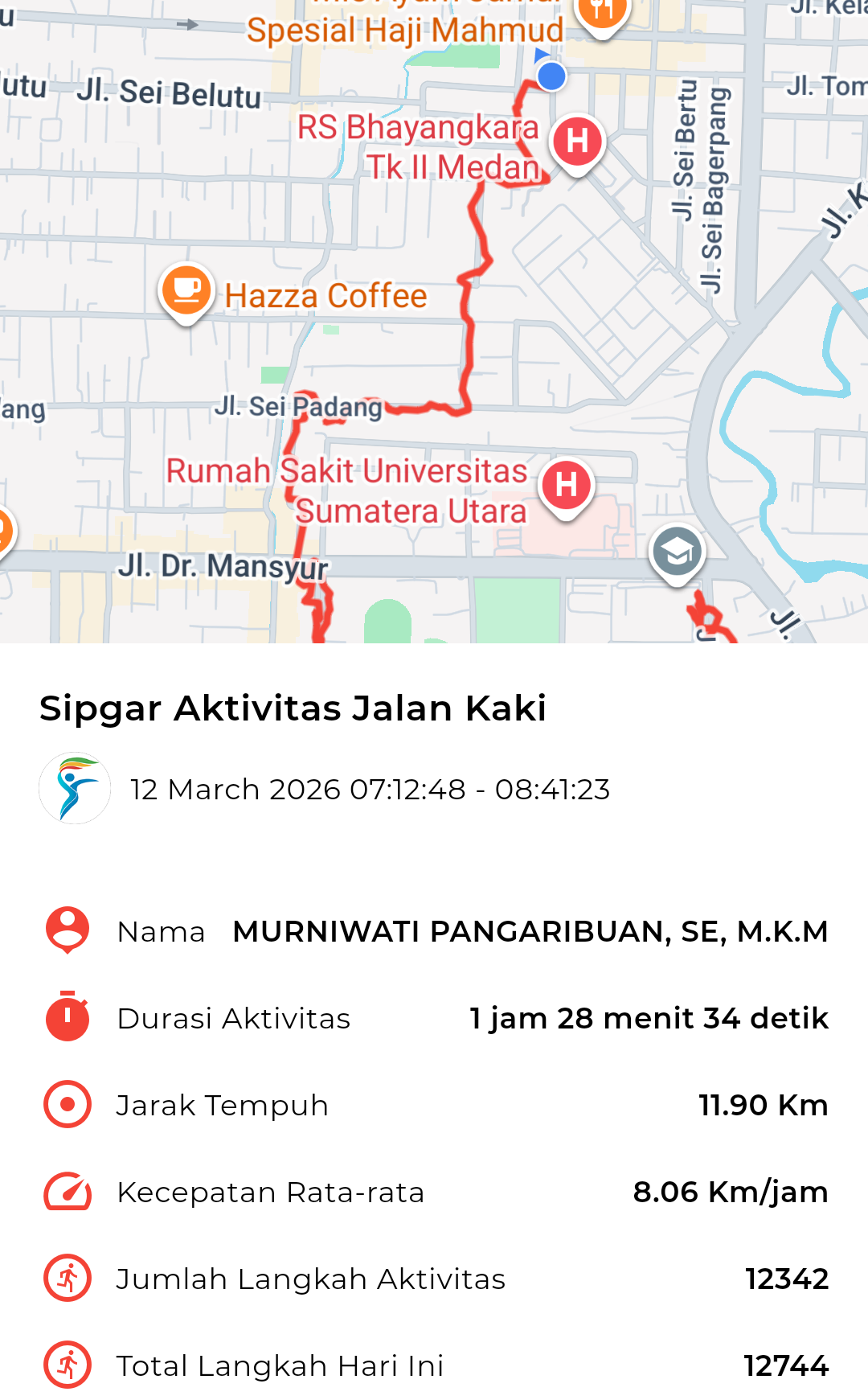This screenshot has height=1400, width=868.
Task: Select RS Bhayangkara Tk II Medan hospital marker
Action: click(577, 142)
